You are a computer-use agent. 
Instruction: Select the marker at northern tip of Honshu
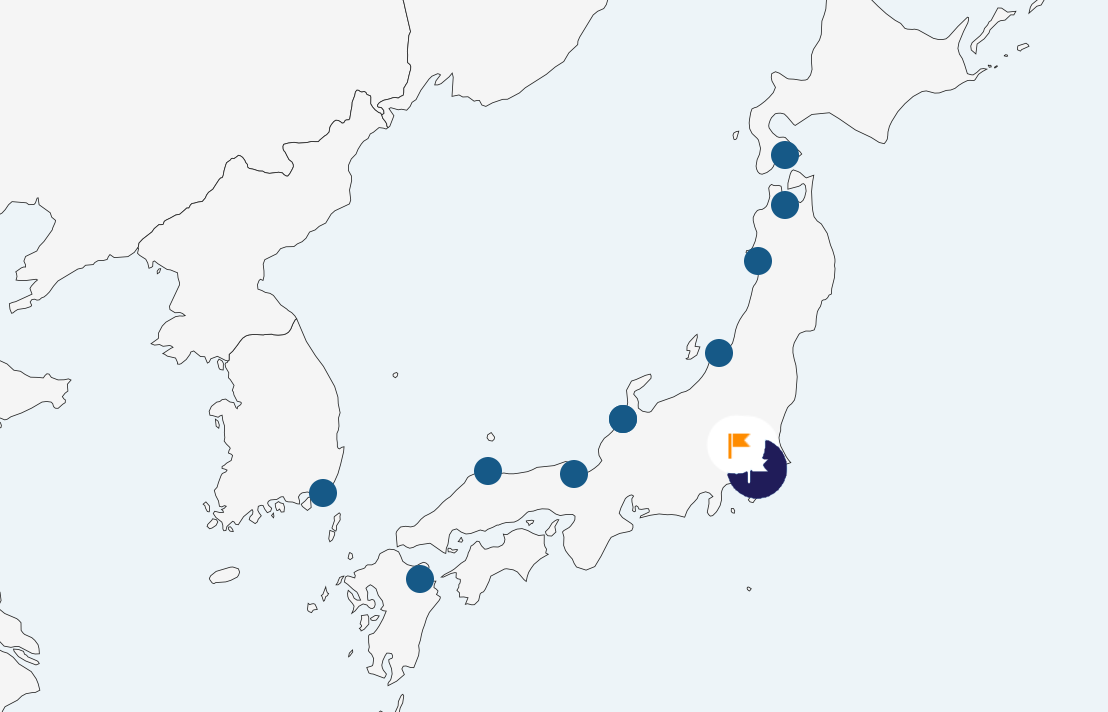click(785, 205)
